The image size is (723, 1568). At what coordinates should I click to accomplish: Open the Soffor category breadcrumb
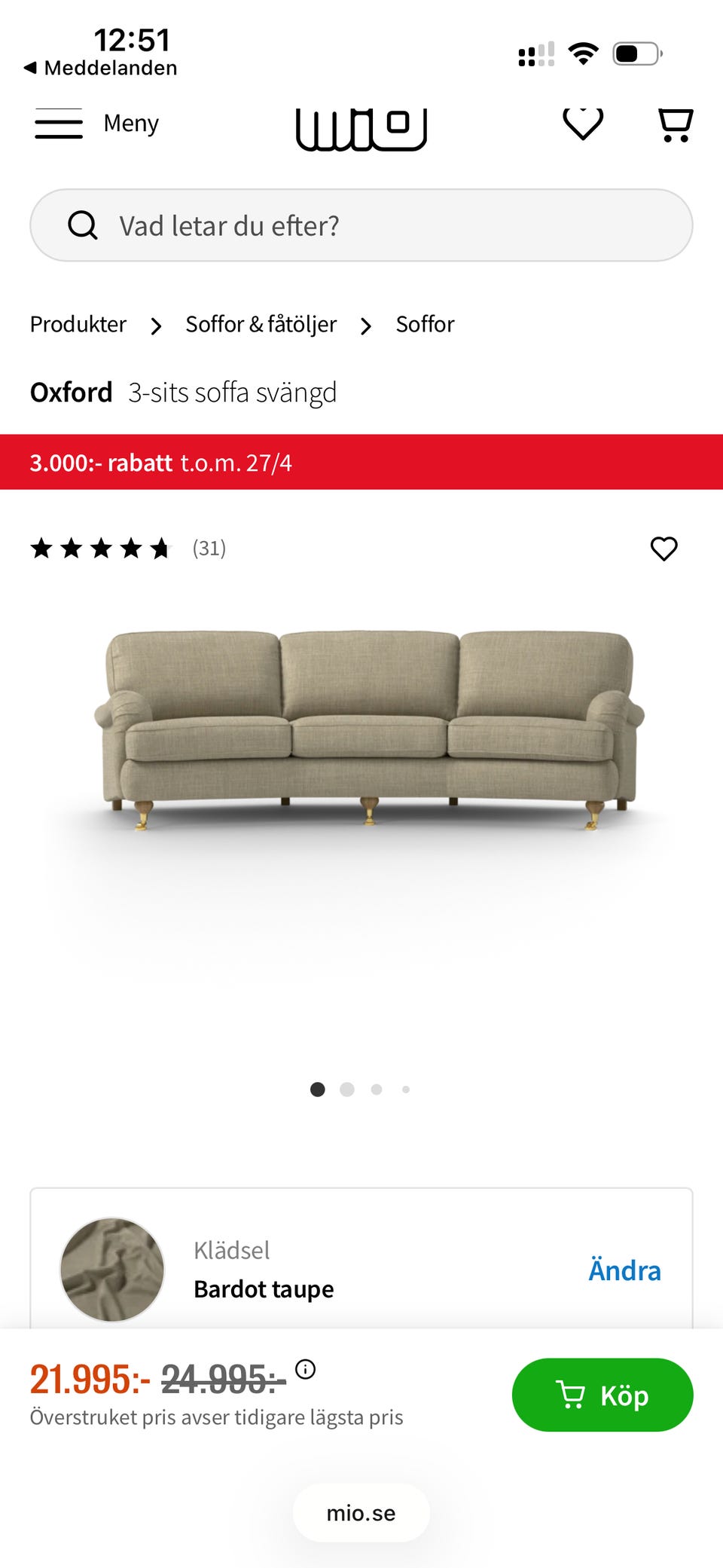(425, 324)
